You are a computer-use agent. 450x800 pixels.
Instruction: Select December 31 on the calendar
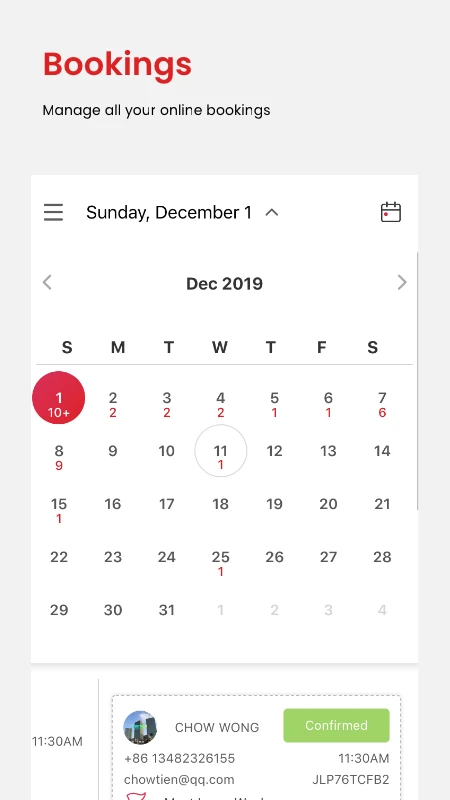click(167, 610)
